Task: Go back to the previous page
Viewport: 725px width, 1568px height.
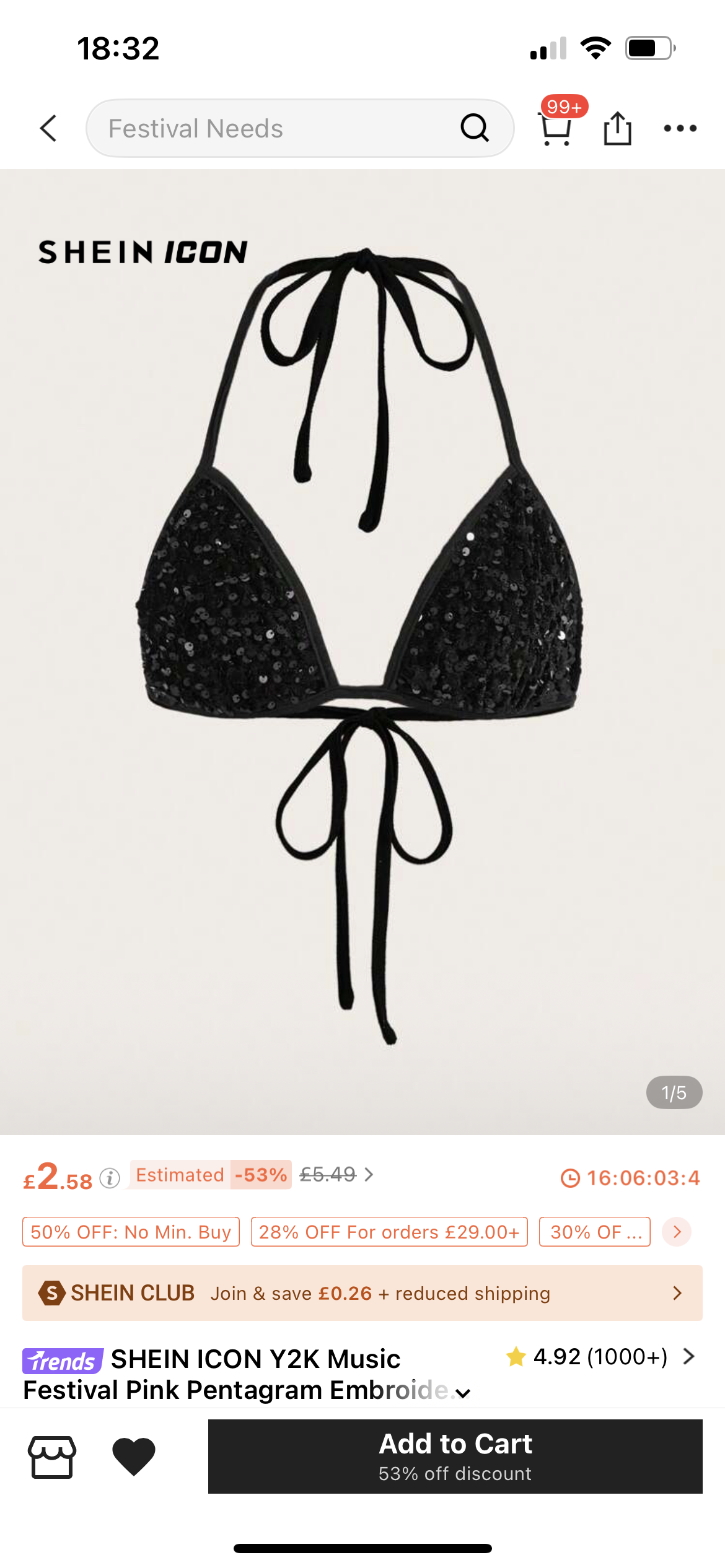Action: click(48, 128)
